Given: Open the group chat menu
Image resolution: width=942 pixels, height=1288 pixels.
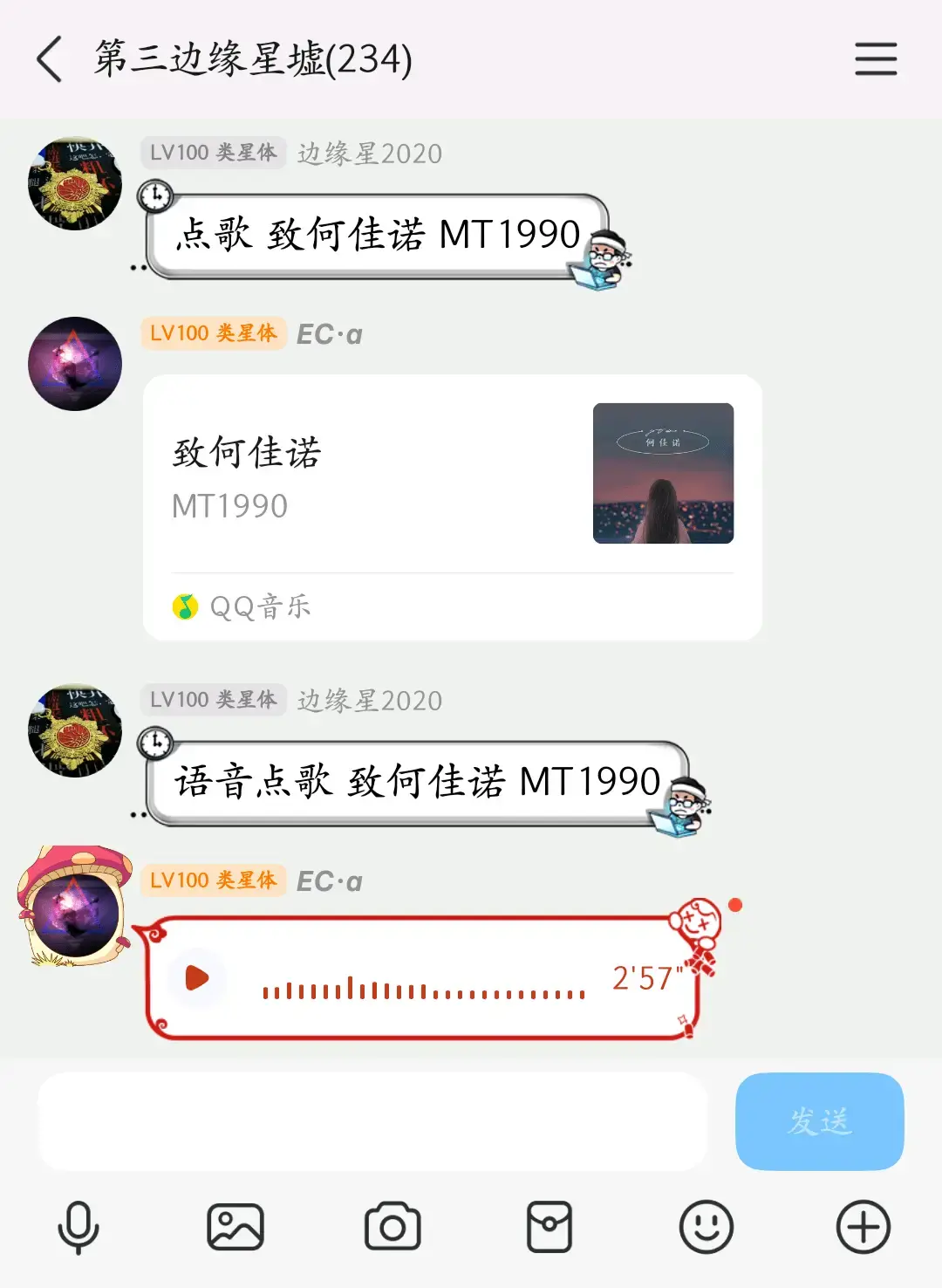Looking at the screenshot, I should [x=876, y=59].
